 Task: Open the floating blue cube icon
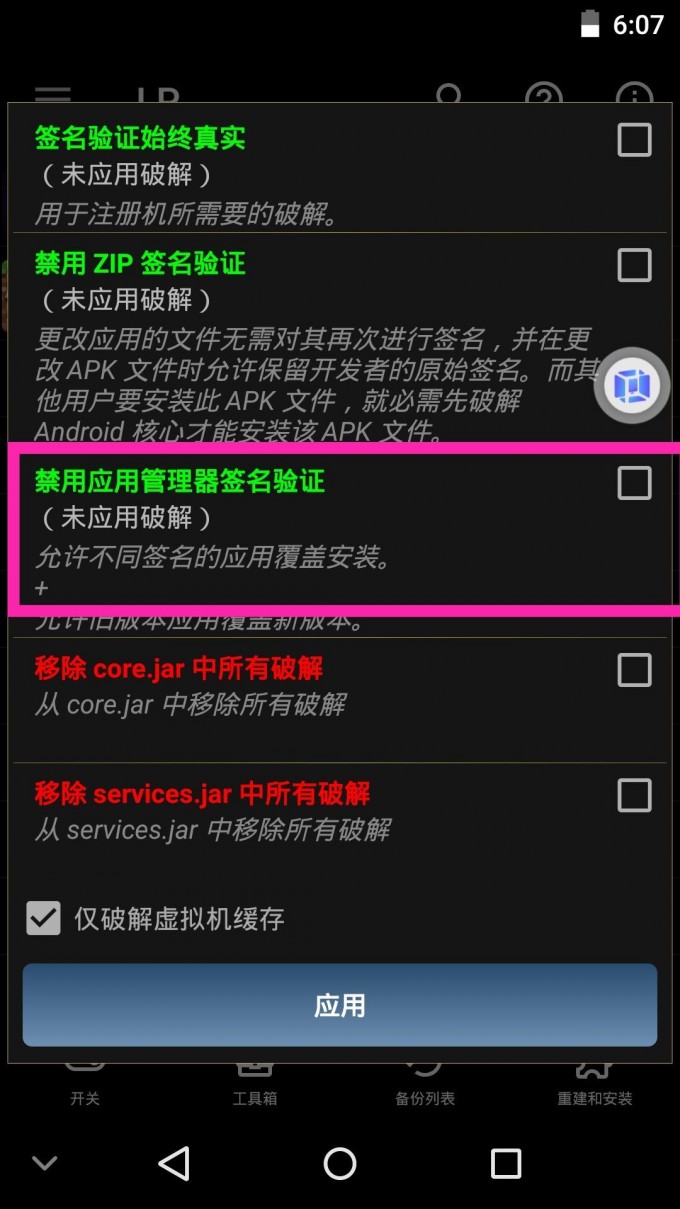point(632,386)
